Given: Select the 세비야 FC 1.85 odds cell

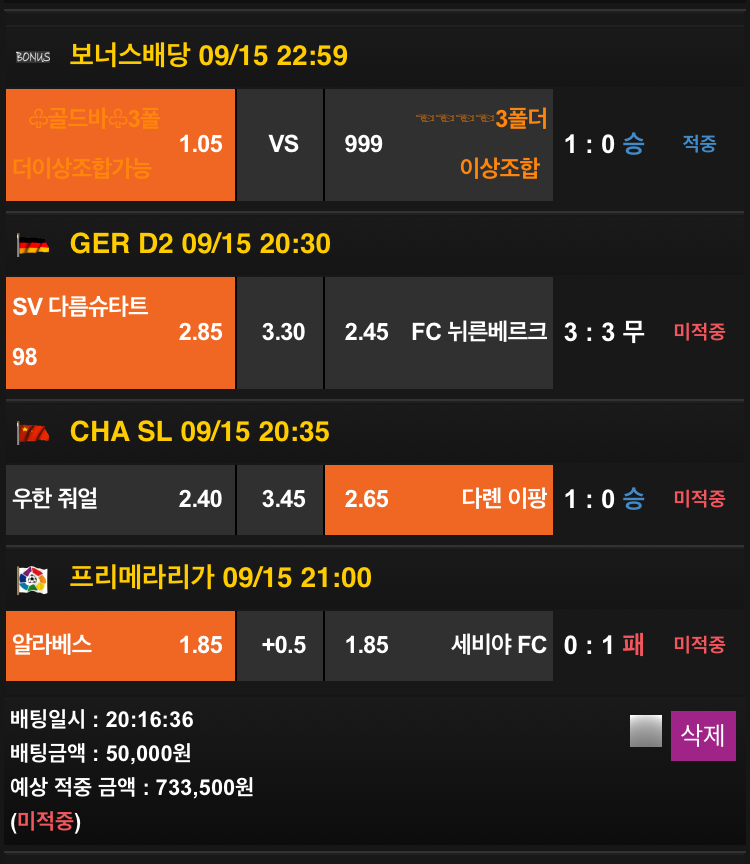Looking at the screenshot, I should point(439,646).
